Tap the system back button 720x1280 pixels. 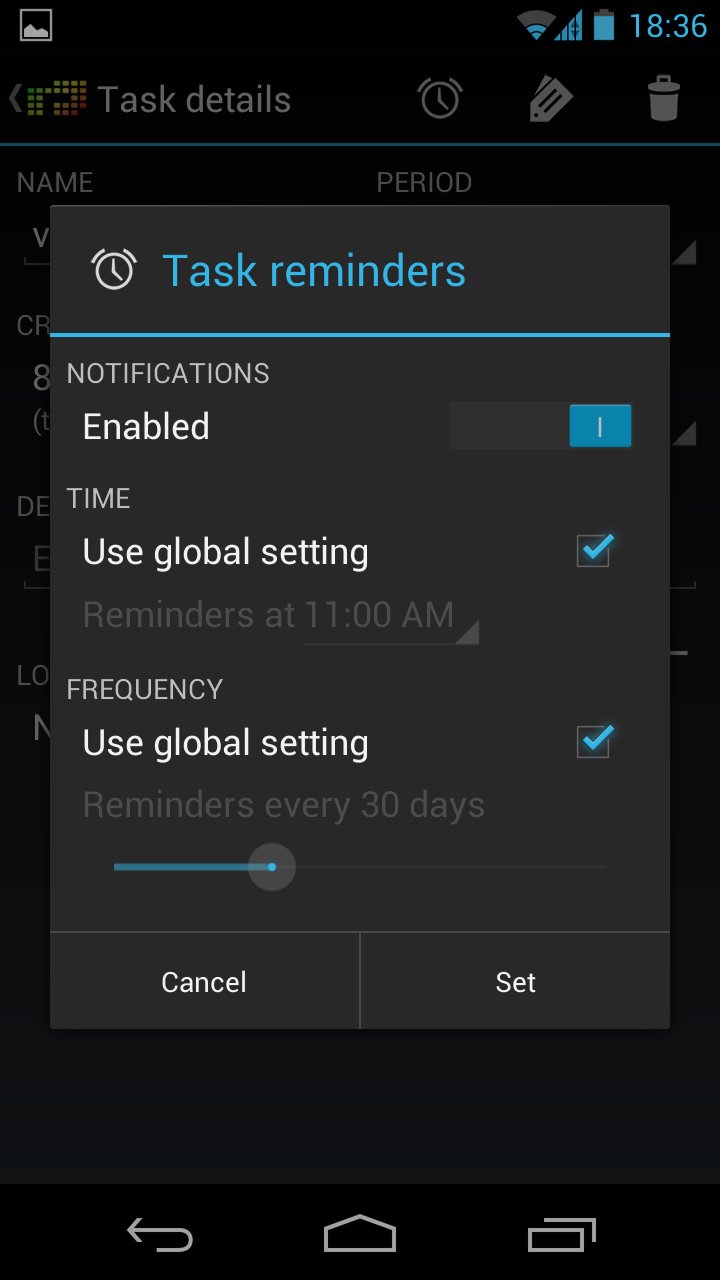(x=160, y=1236)
